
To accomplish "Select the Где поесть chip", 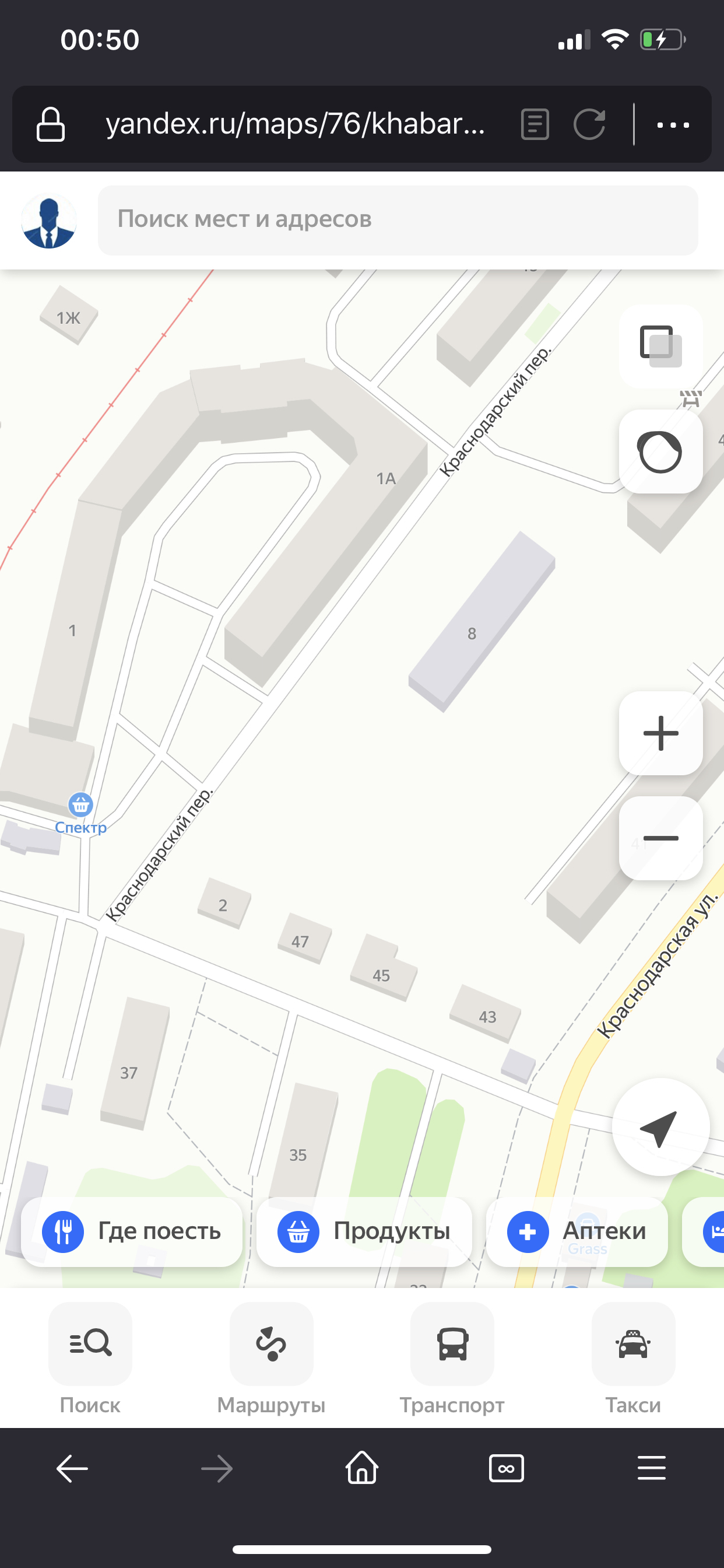I will (131, 1231).
